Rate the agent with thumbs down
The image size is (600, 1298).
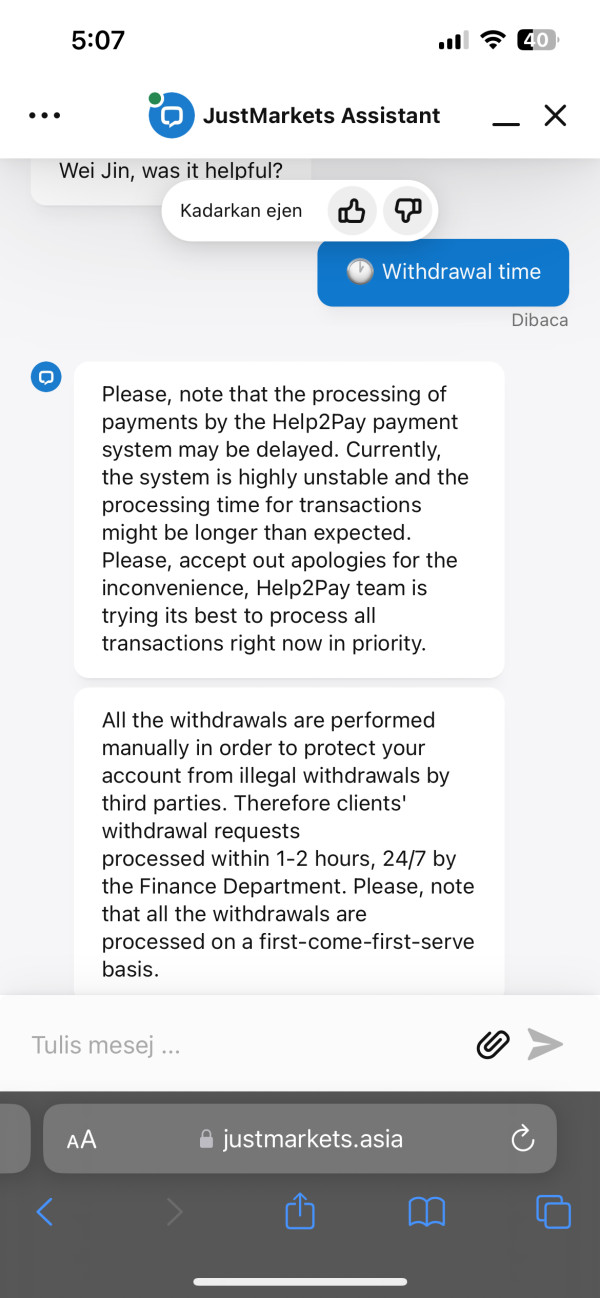point(408,211)
